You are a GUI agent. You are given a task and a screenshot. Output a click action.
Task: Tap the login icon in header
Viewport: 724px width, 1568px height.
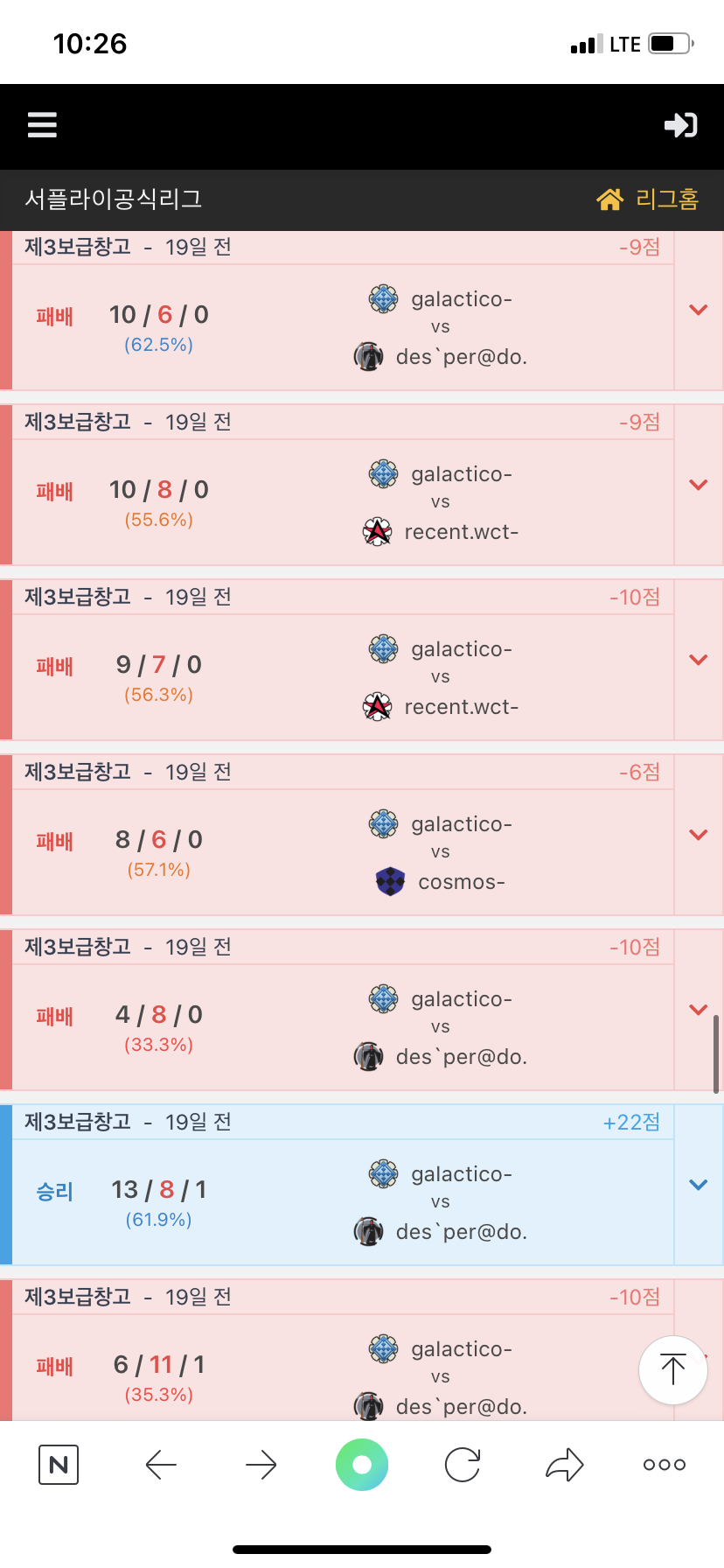click(680, 125)
